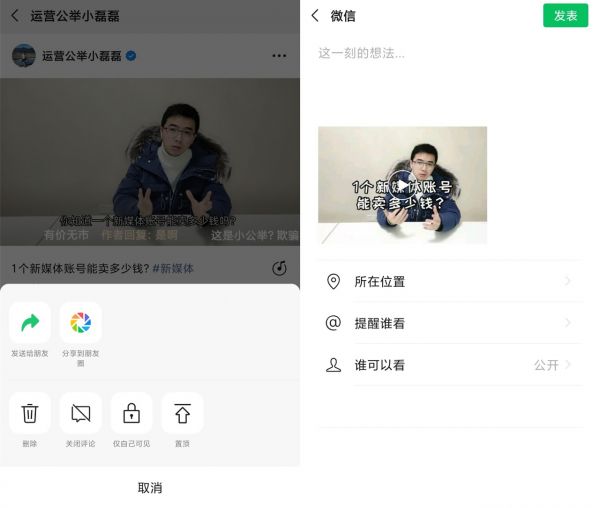600x508 pixels.
Task: Select 关闭评论 option
Action: point(81,413)
